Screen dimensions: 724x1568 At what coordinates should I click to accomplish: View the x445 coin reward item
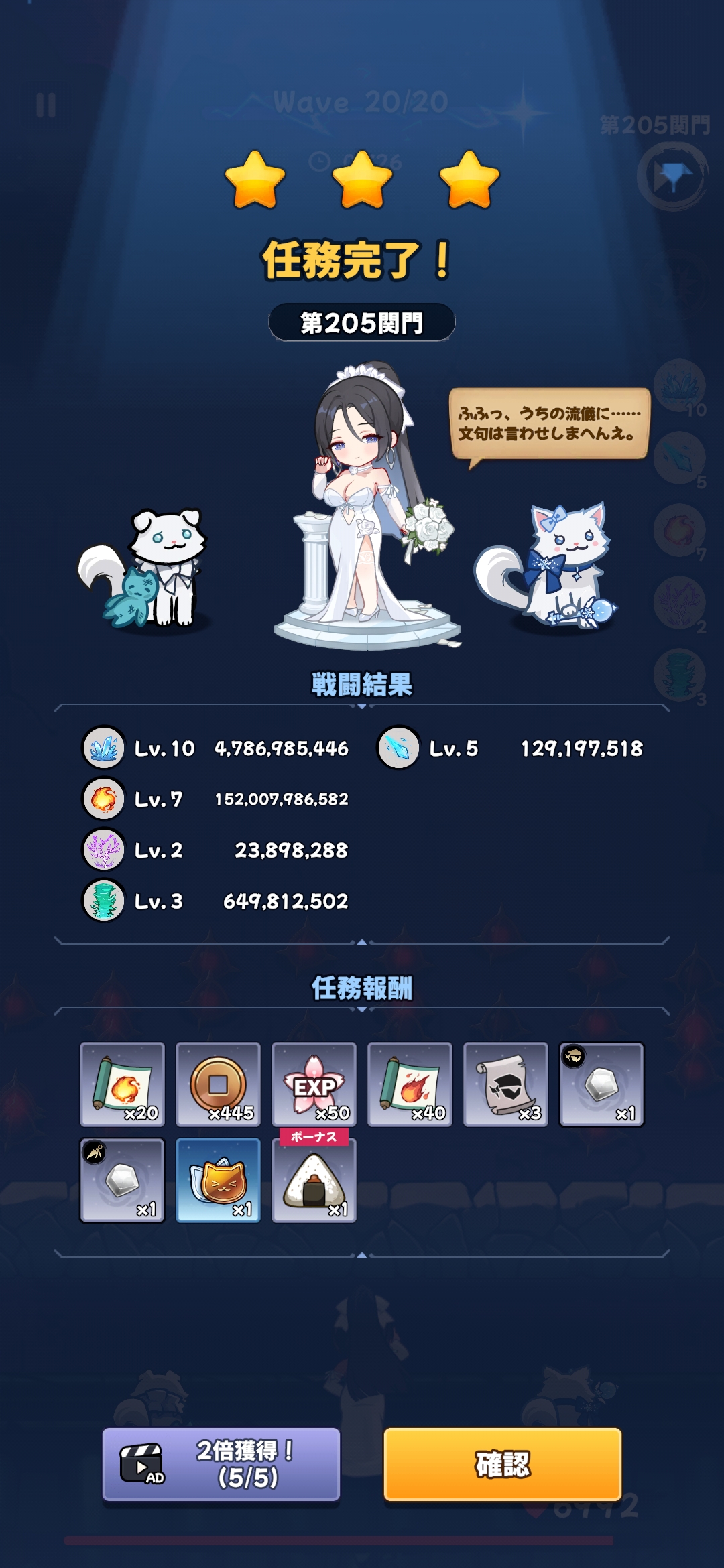218,1084
